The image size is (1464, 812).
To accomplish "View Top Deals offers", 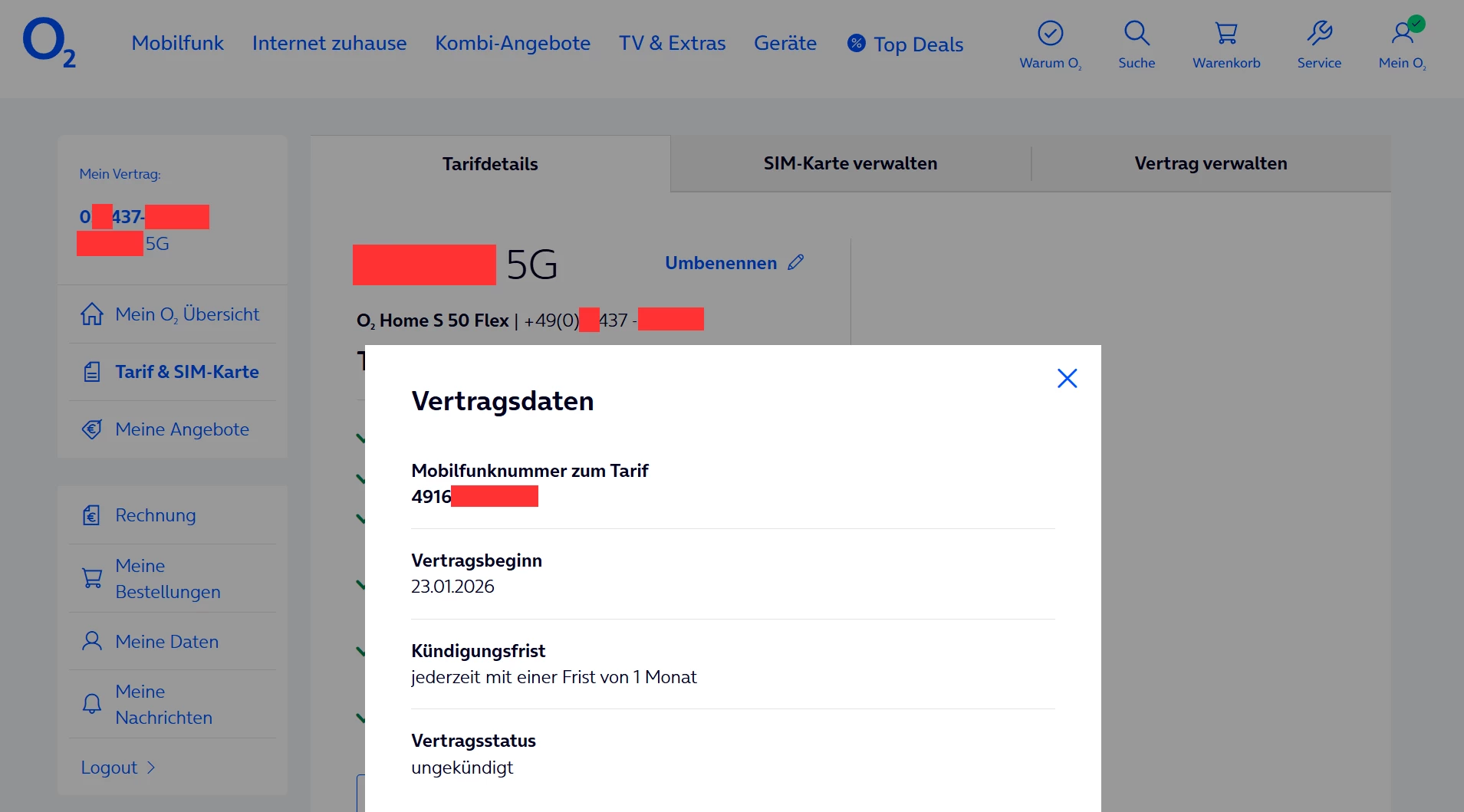I will [906, 44].
